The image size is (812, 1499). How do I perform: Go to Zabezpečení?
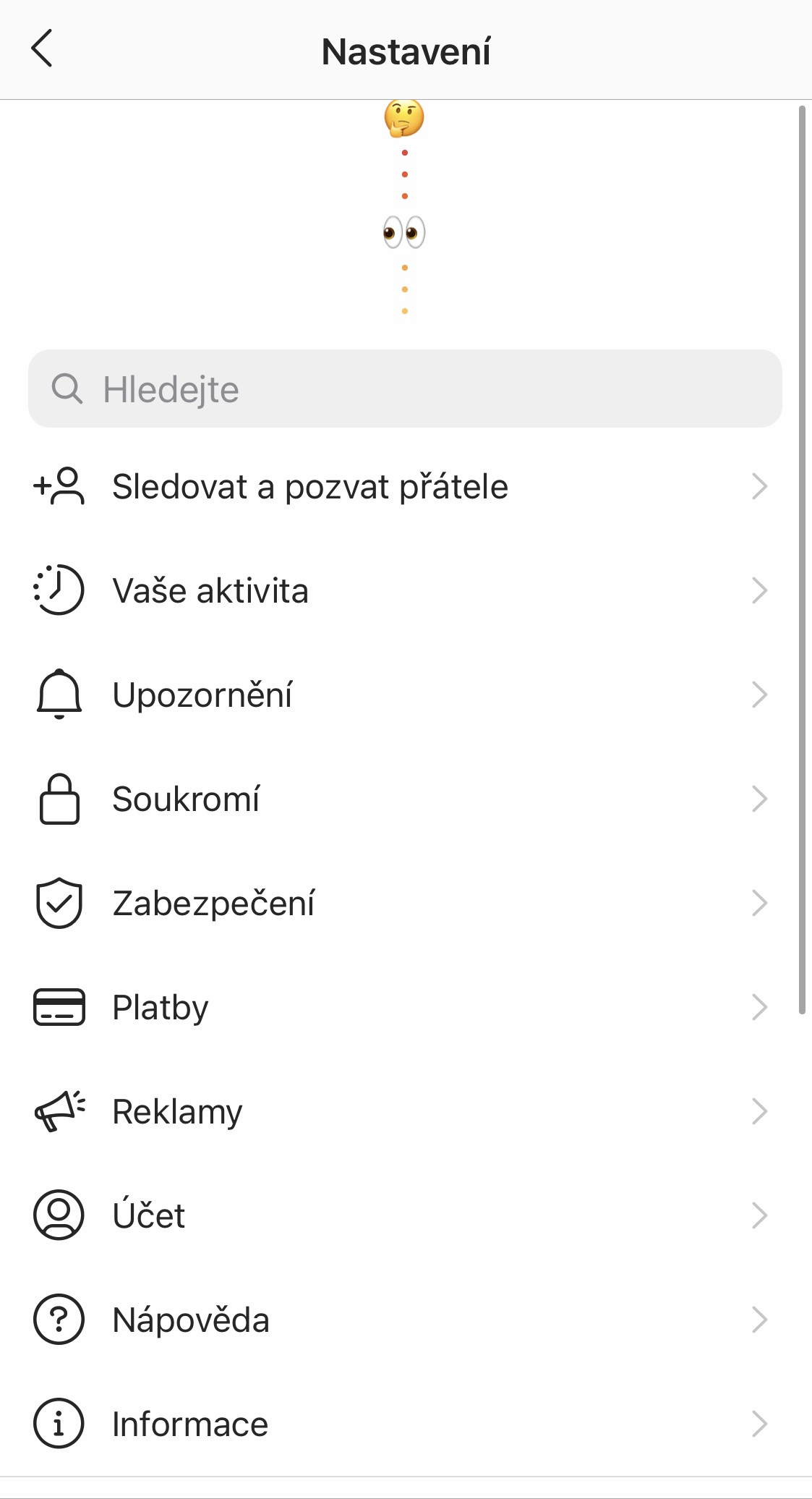[x=214, y=904]
